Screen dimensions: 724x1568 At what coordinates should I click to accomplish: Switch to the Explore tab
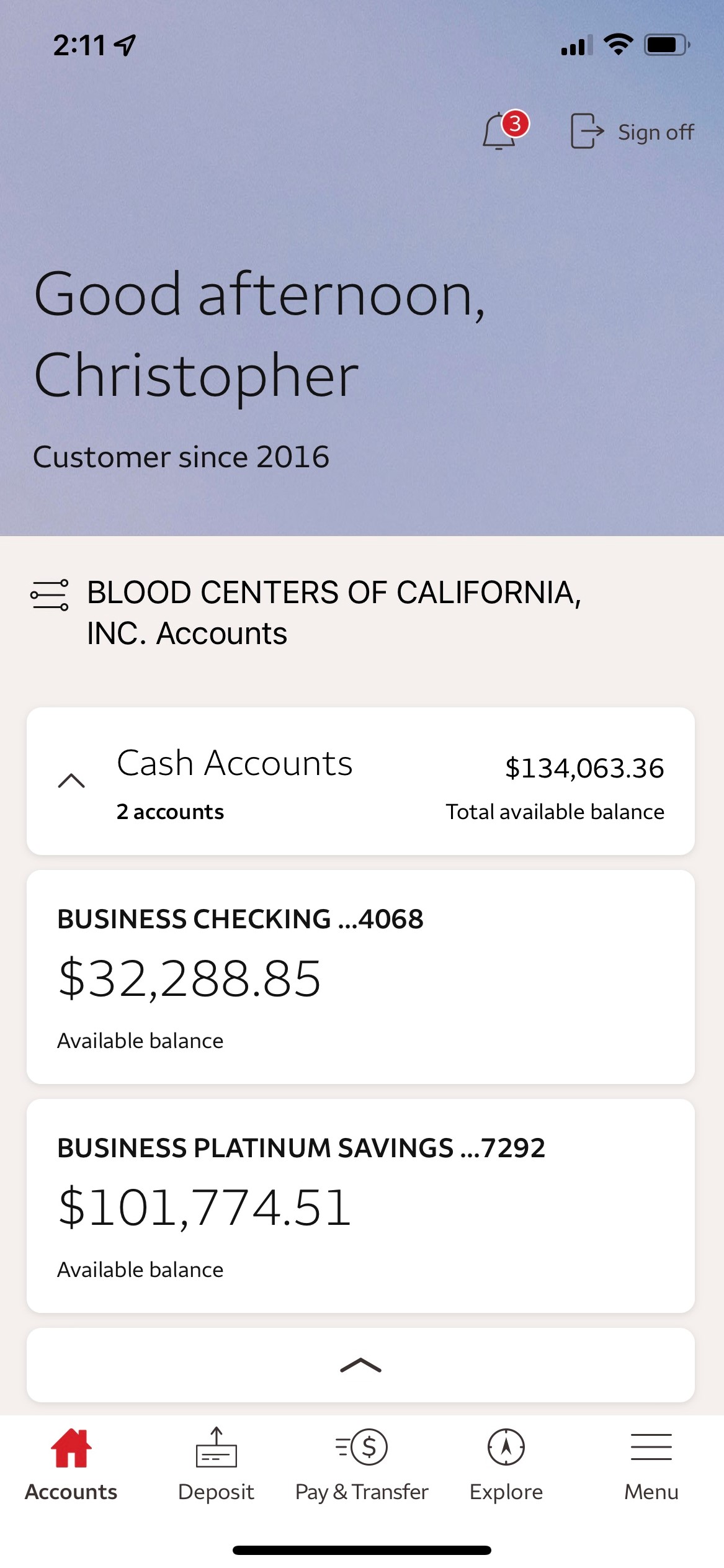[506, 1464]
